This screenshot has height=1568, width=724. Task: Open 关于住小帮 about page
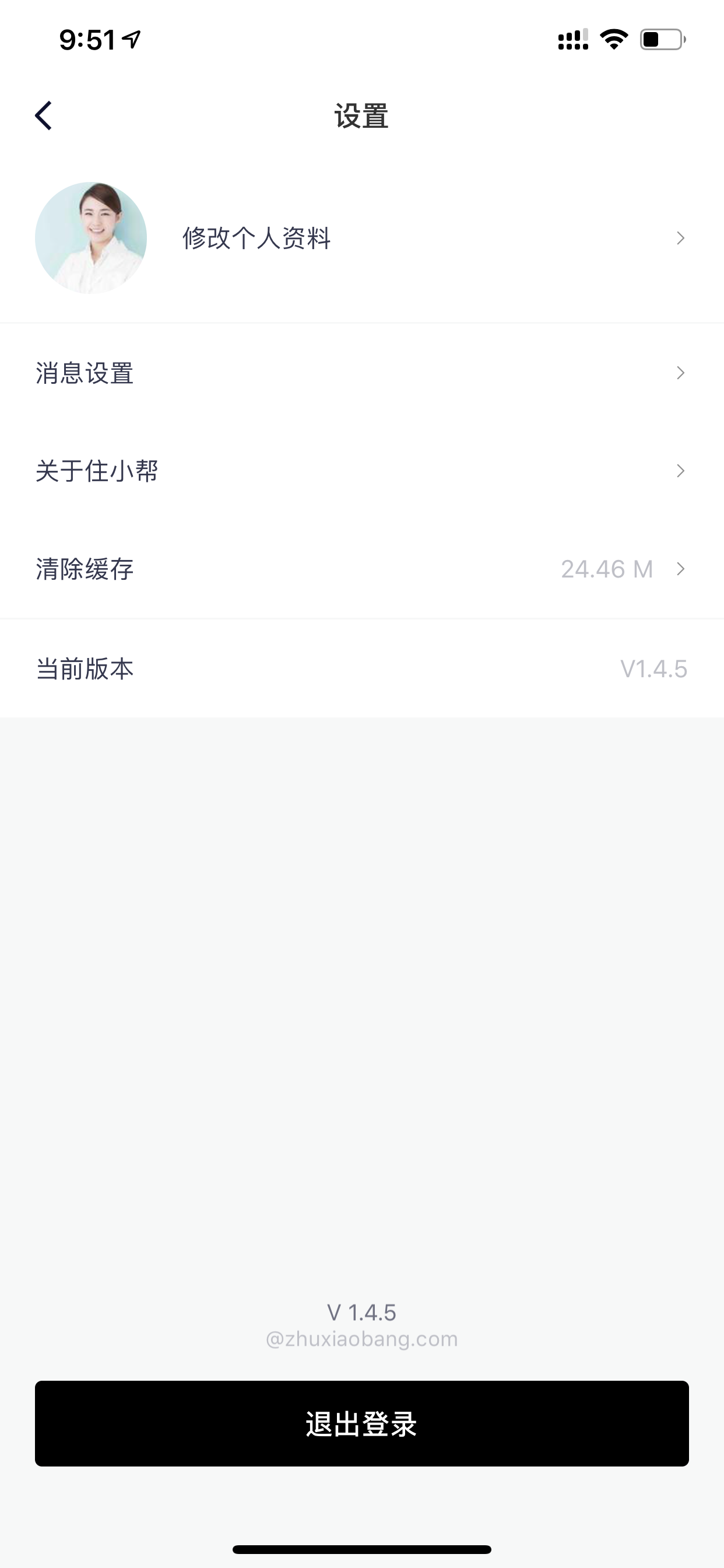point(362,471)
